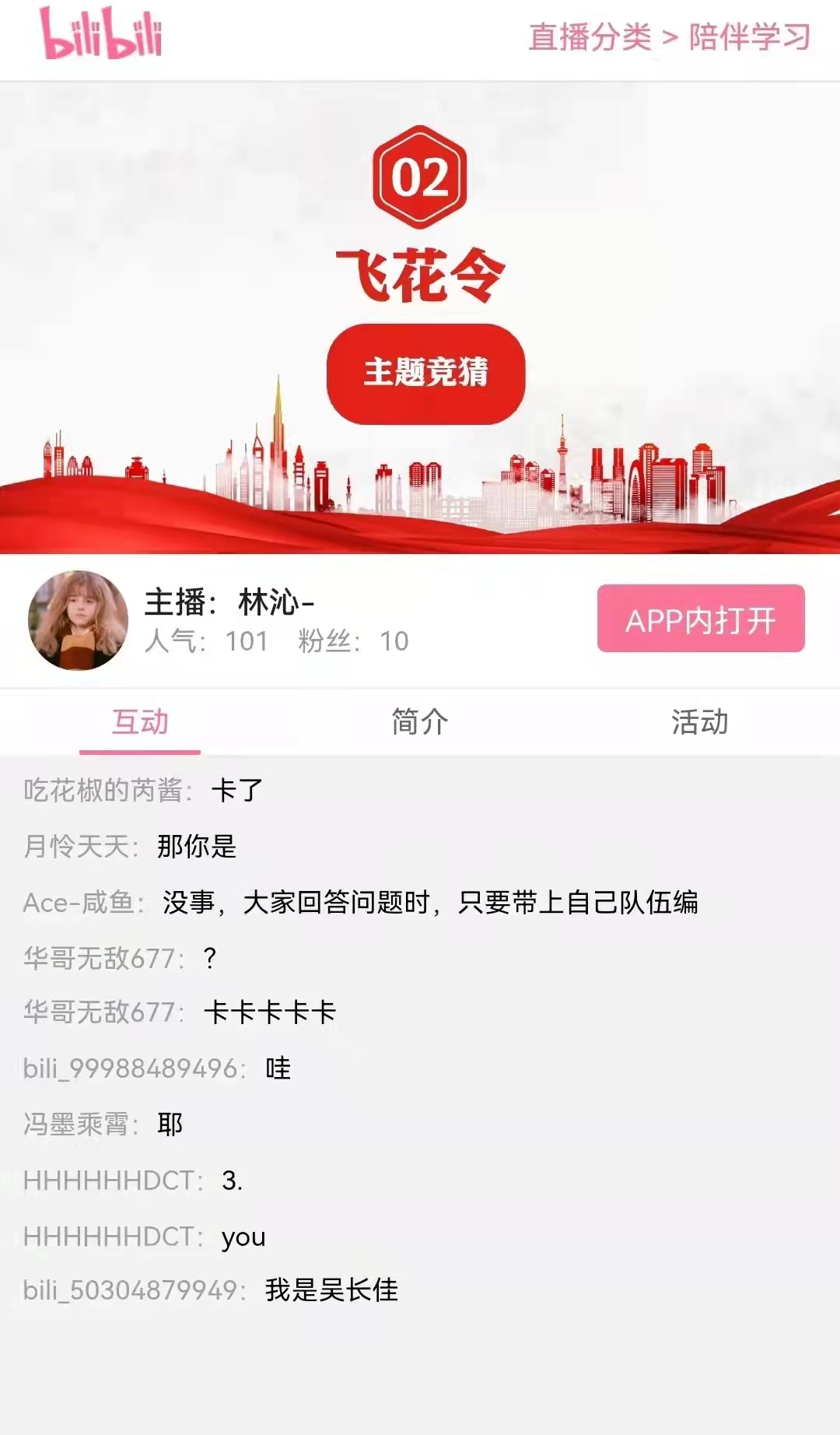Tap the 飞花令 live video player
This screenshot has width=840, height=1435.
coord(420,318)
